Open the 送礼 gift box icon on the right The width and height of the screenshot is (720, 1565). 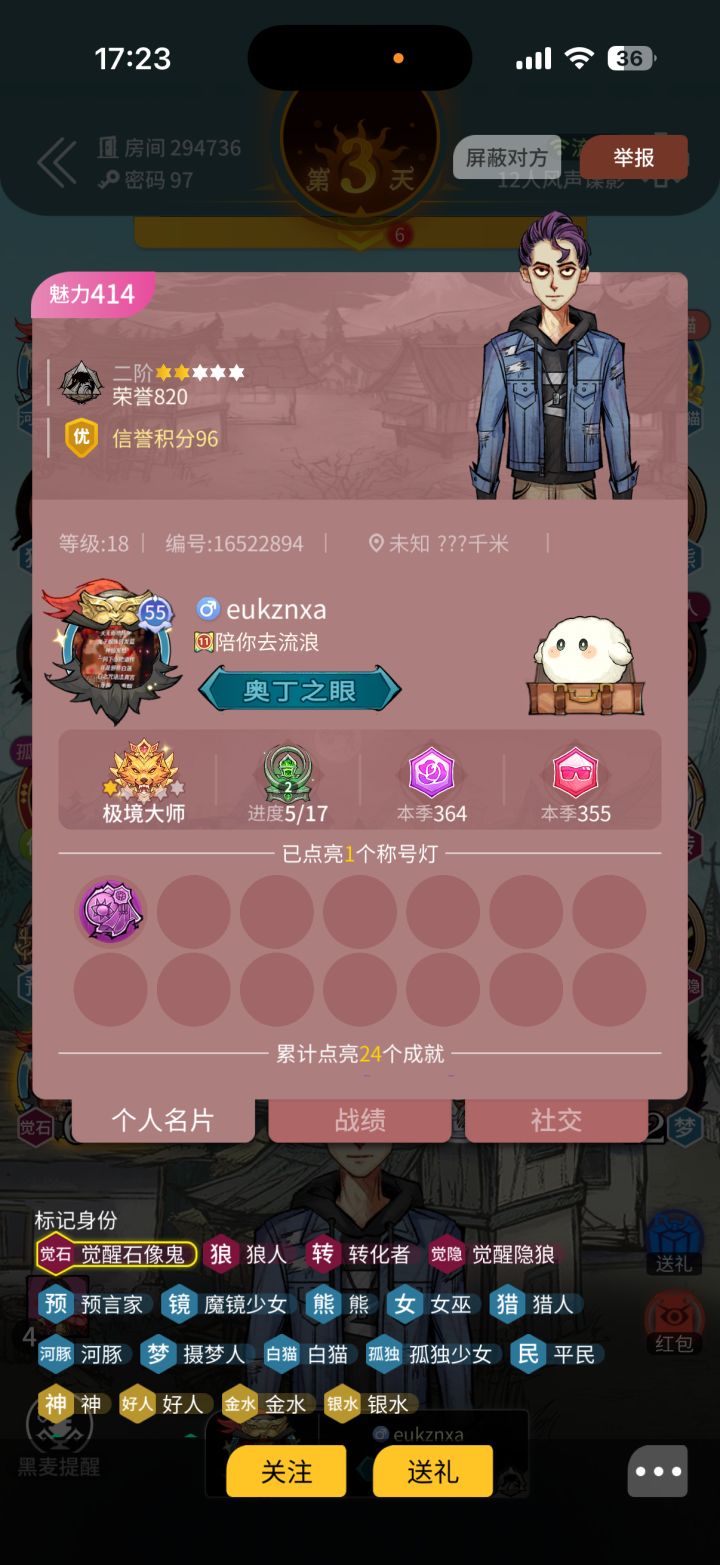point(673,1245)
